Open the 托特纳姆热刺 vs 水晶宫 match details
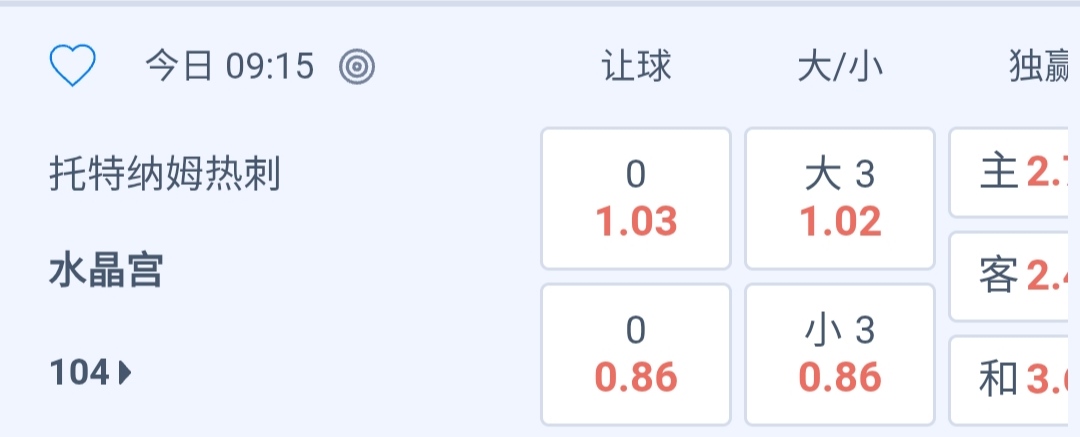This screenshot has height=437, width=1080. pos(165,222)
